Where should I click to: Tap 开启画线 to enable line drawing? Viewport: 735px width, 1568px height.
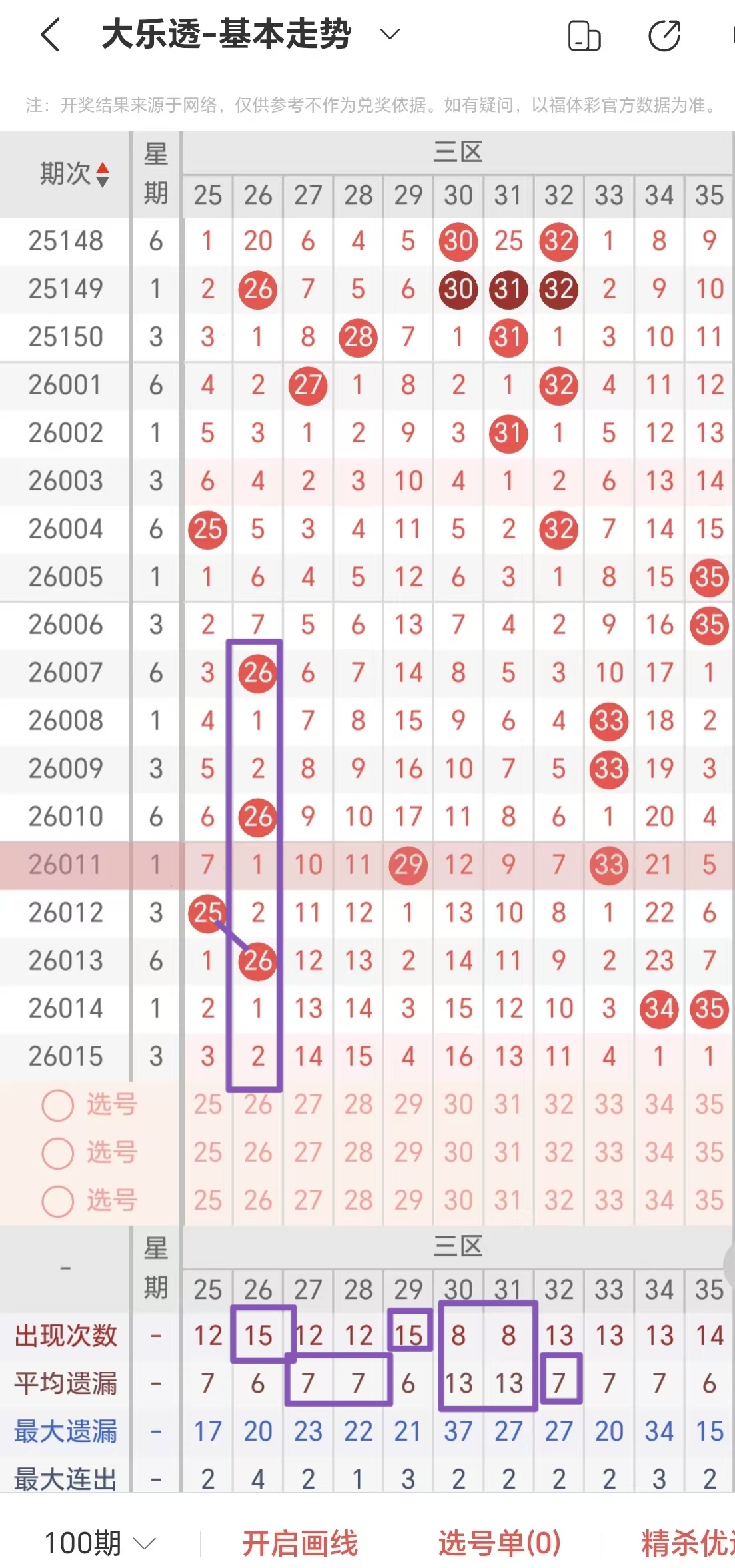click(x=300, y=1543)
